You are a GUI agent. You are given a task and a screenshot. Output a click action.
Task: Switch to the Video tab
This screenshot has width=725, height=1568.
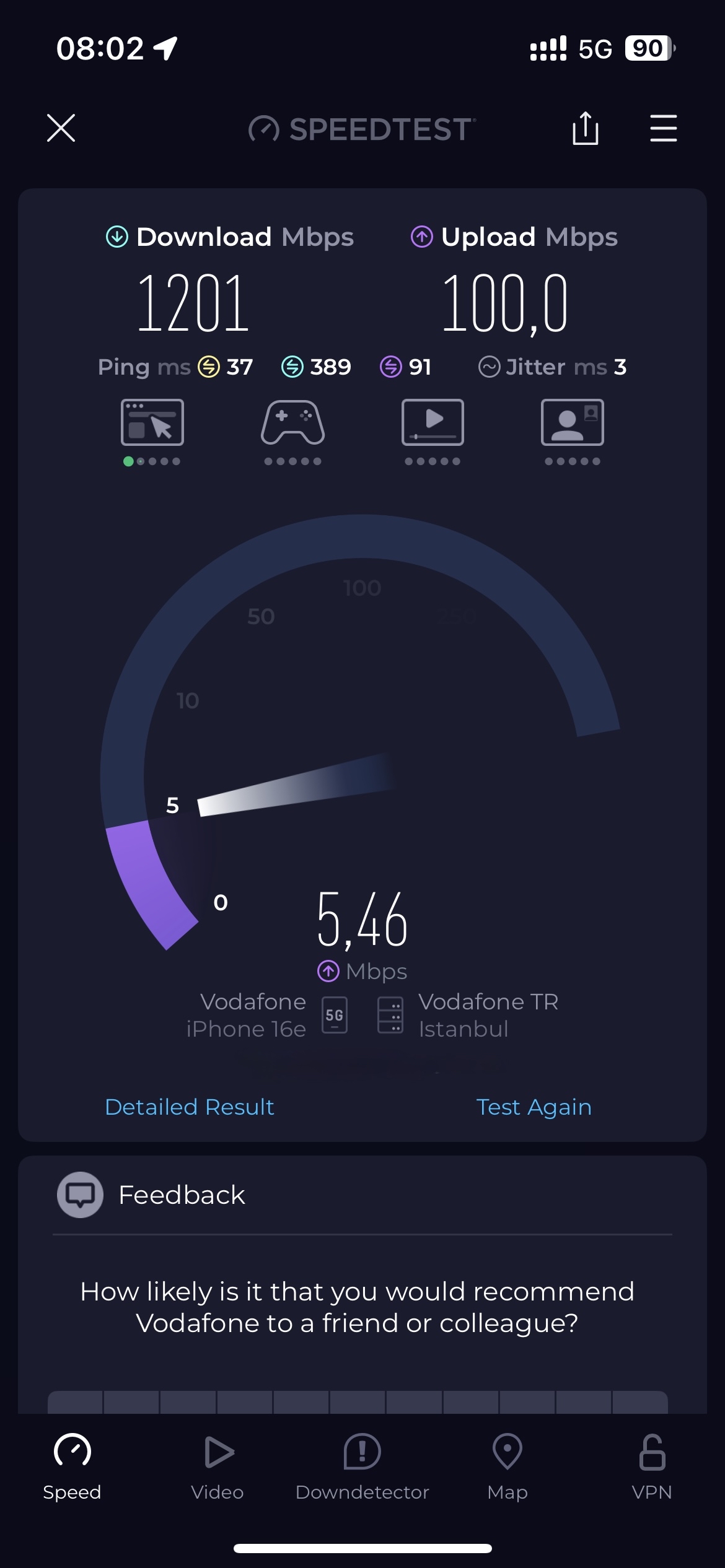pyautogui.click(x=217, y=1466)
